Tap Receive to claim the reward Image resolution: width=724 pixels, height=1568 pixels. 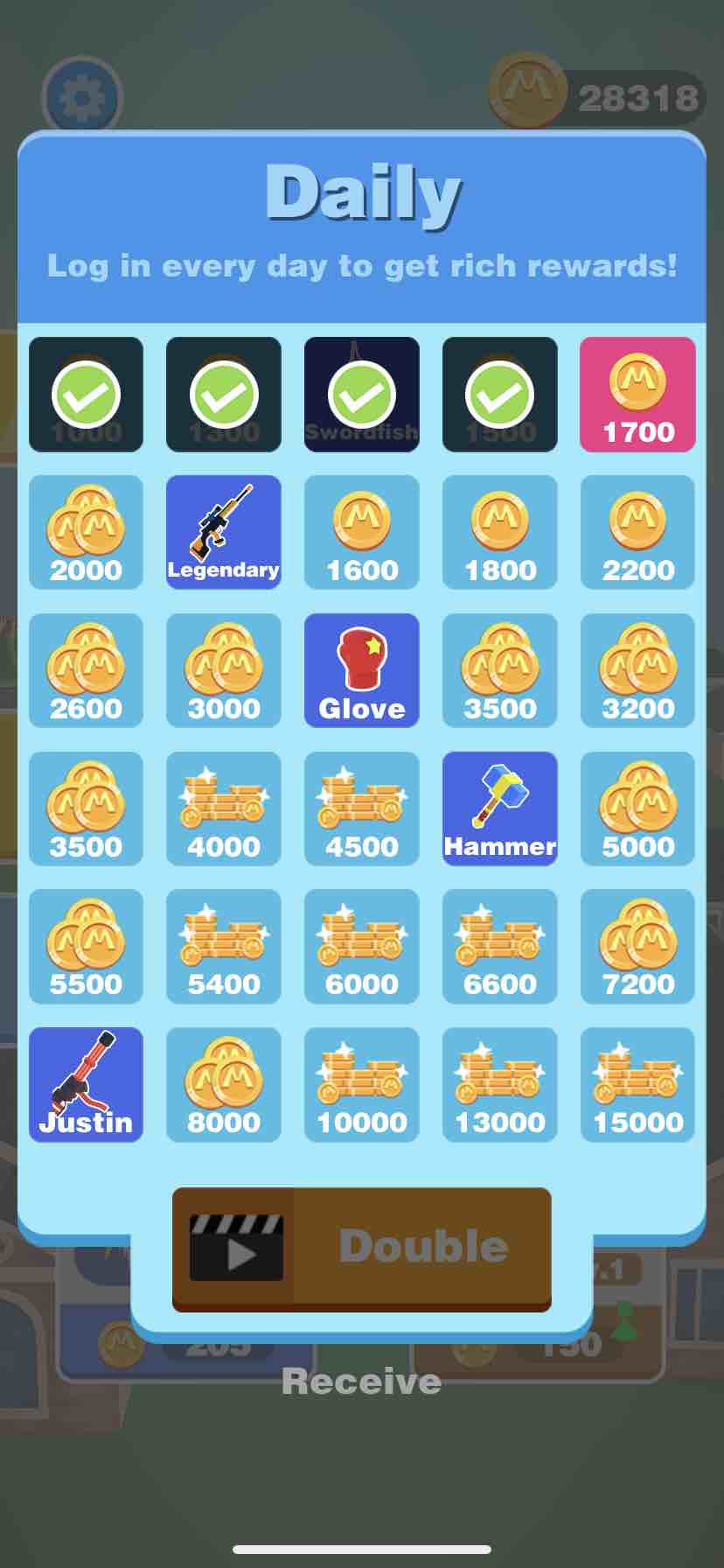point(361,1382)
